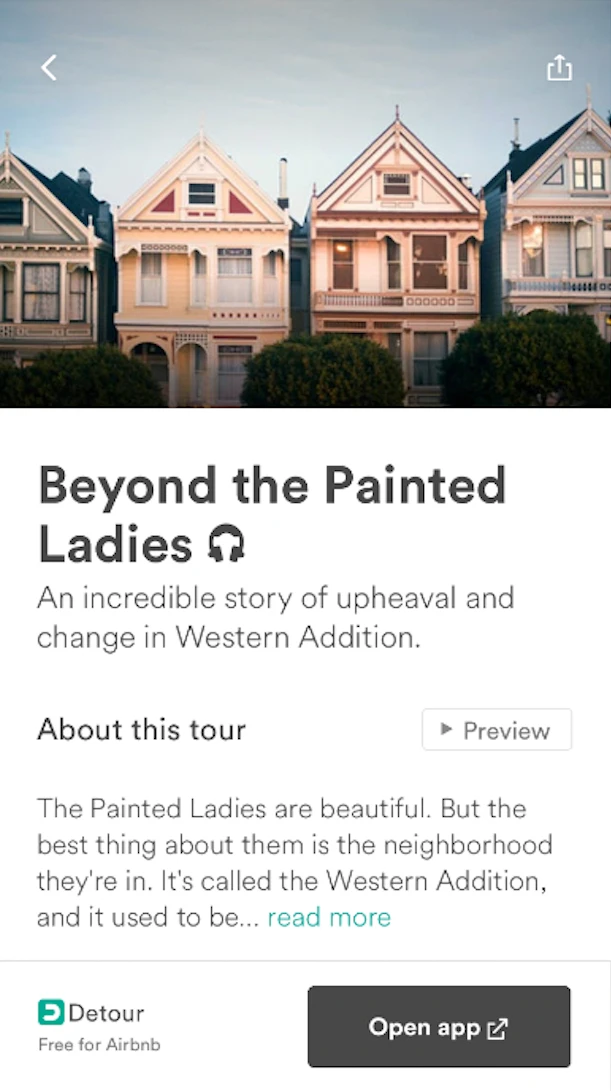Open the Detour app

(x=439, y=1027)
